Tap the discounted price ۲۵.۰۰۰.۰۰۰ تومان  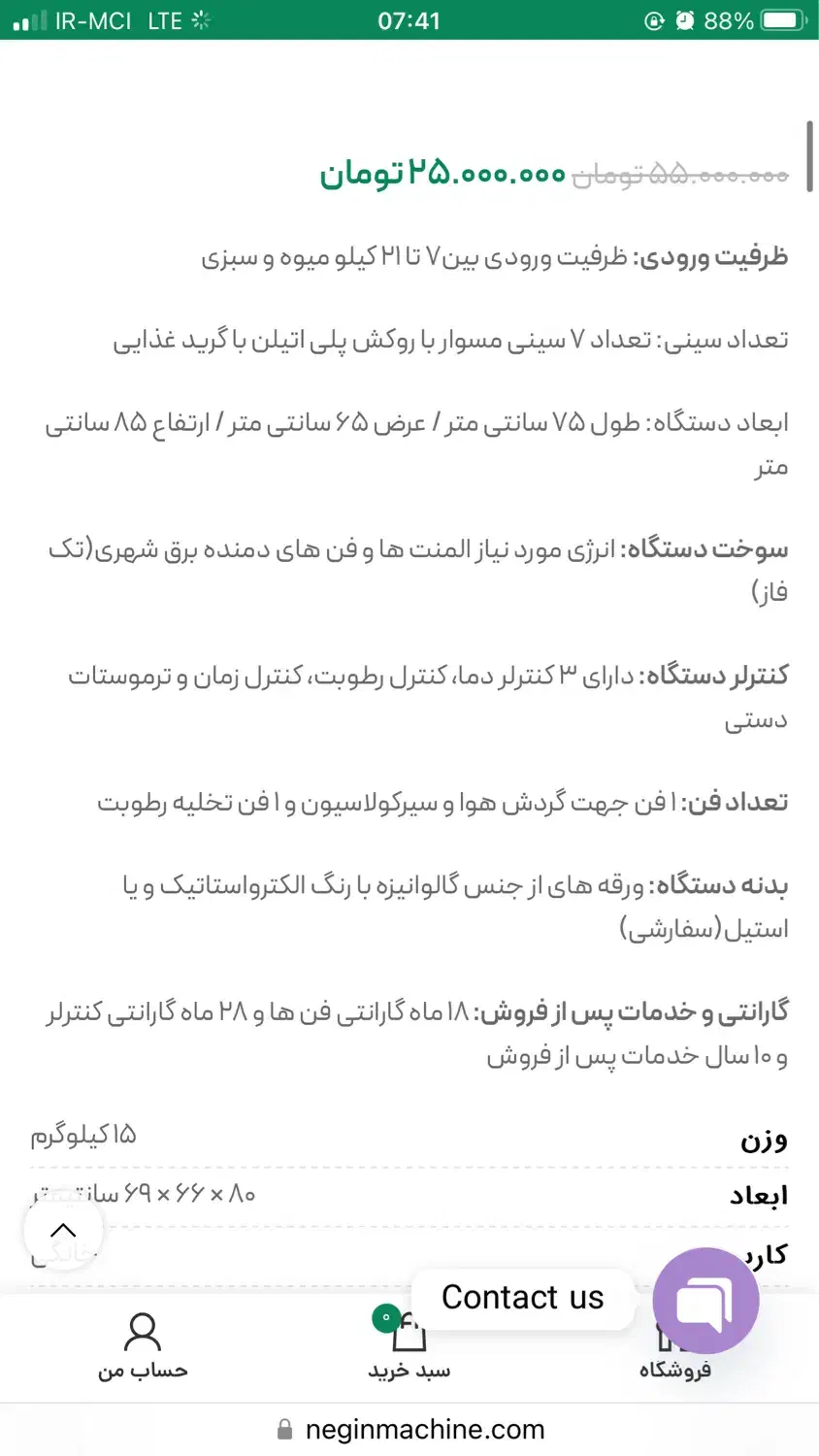442,175
